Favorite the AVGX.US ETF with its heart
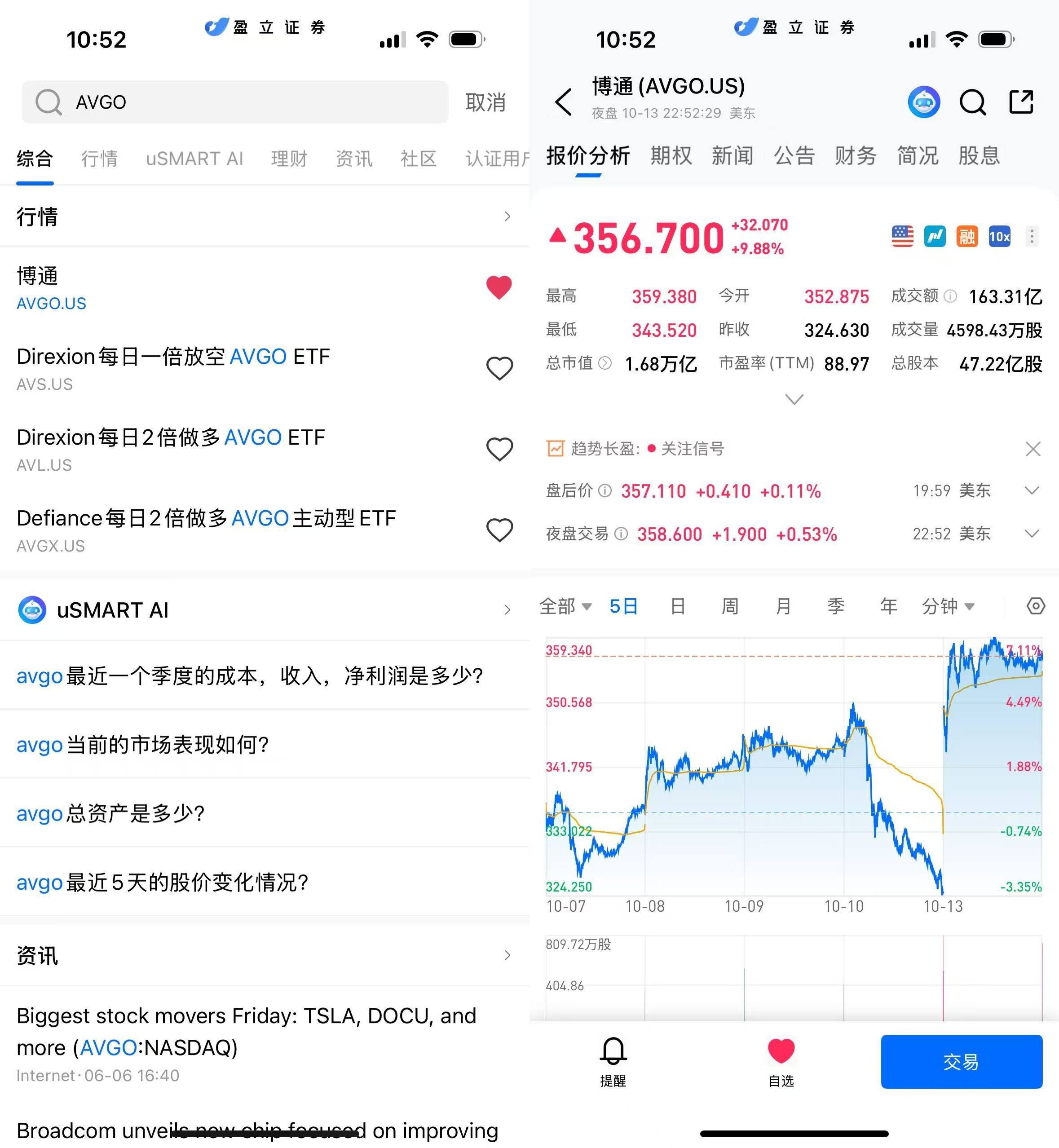The height and width of the screenshot is (1148, 1059). pyautogui.click(x=499, y=530)
